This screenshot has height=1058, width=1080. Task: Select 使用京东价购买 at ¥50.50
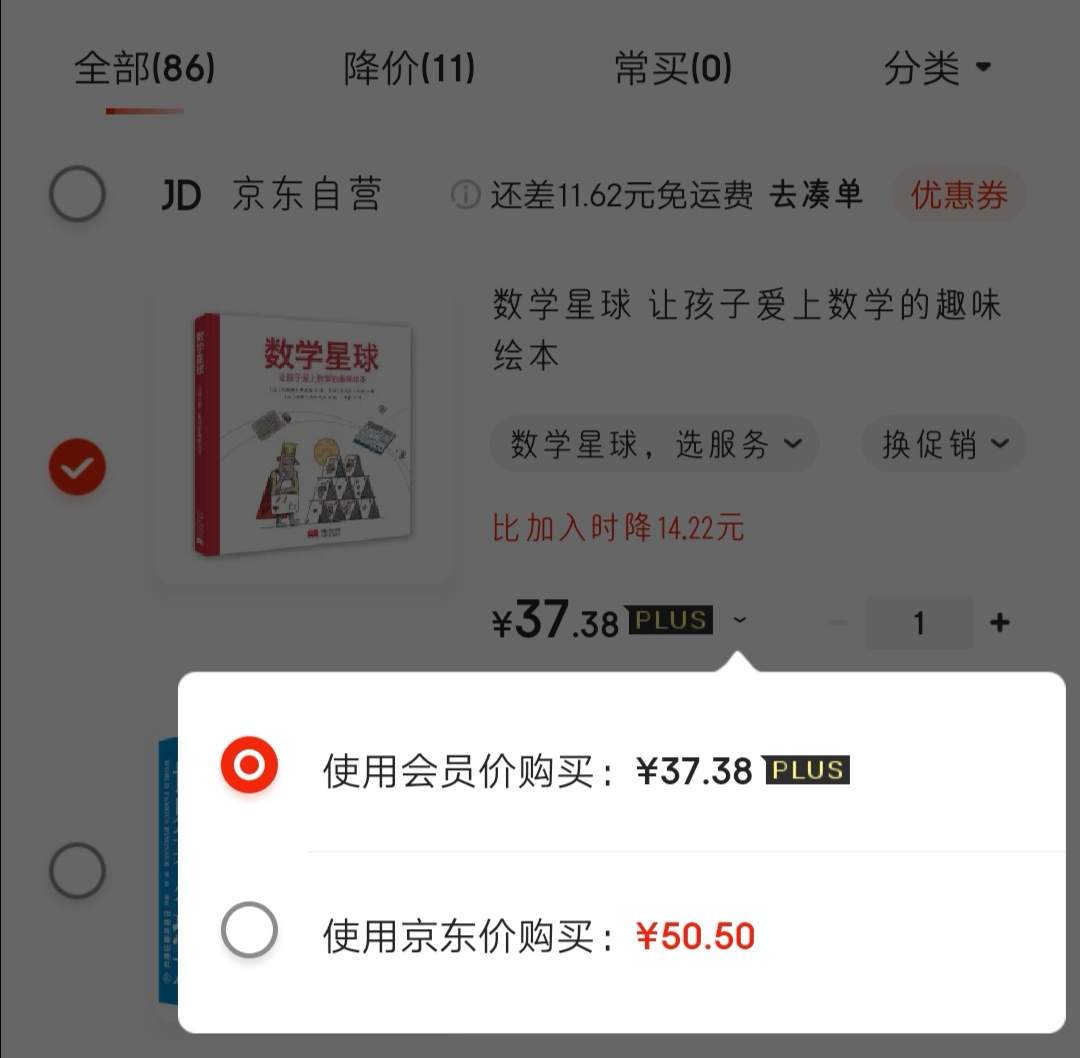tap(249, 931)
